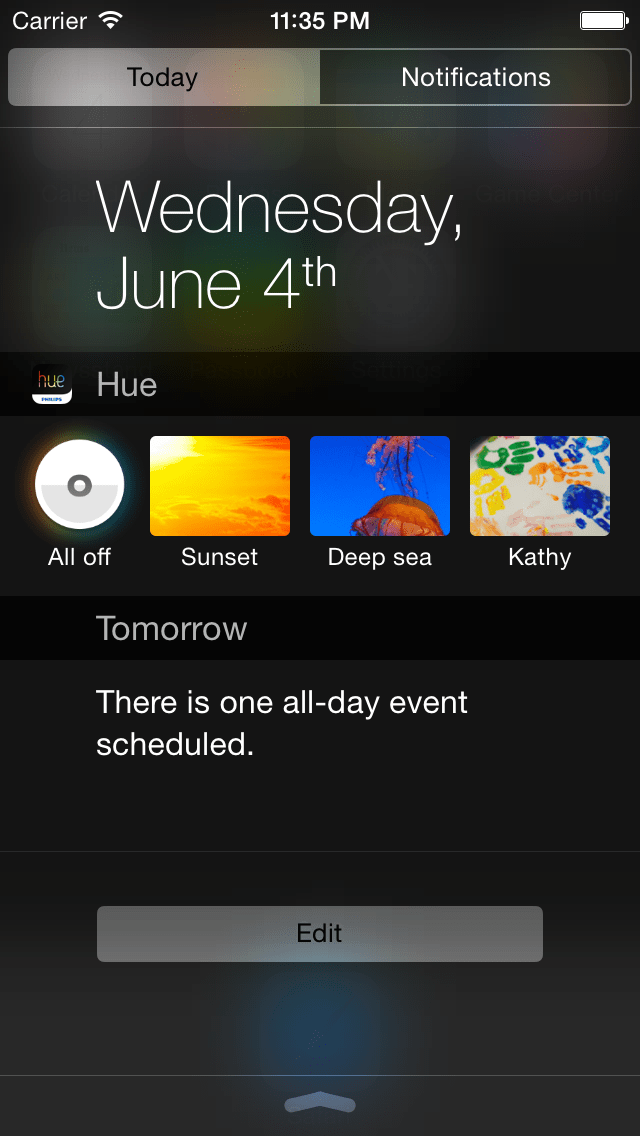Apply the Kathy light scene
The height and width of the screenshot is (1136, 640).
pos(540,486)
